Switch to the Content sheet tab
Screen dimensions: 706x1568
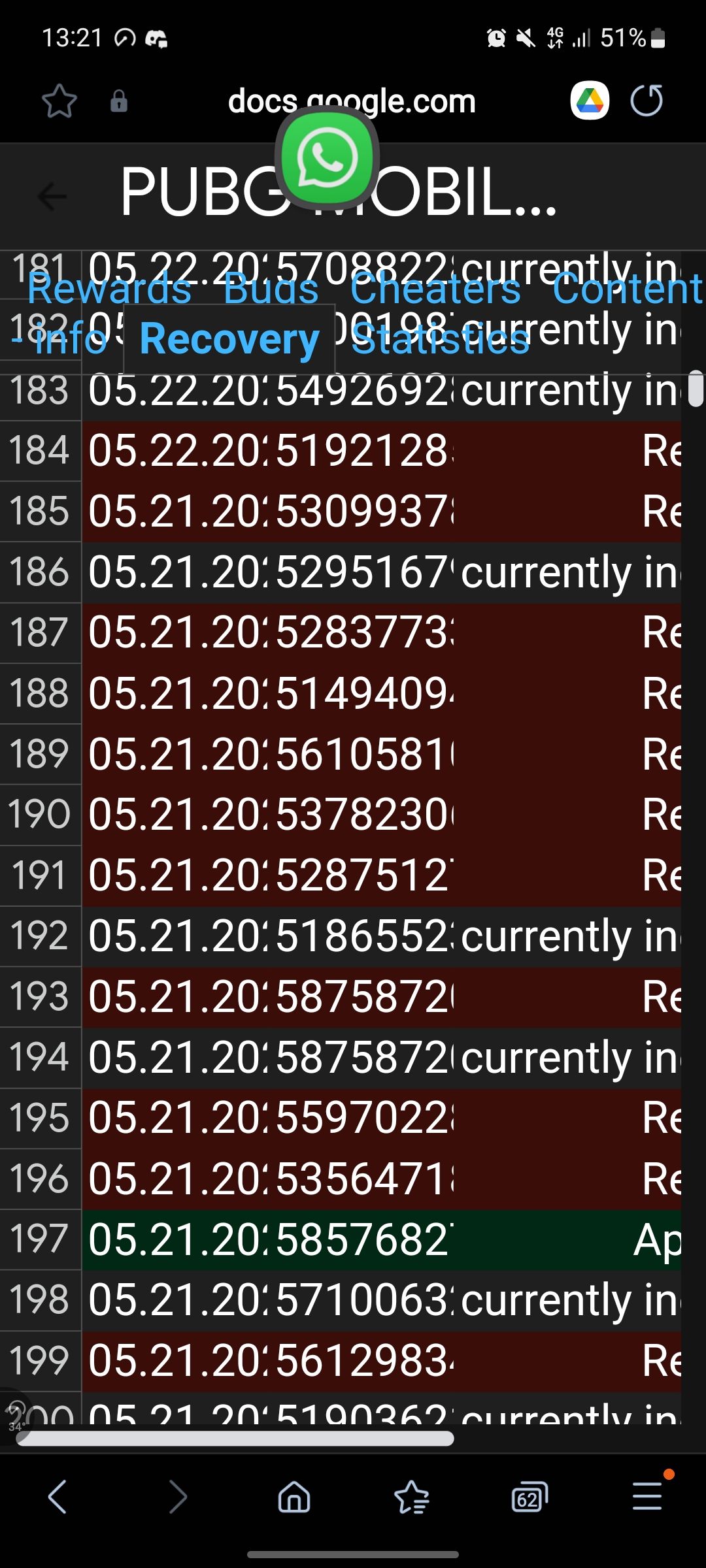point(628,289)
